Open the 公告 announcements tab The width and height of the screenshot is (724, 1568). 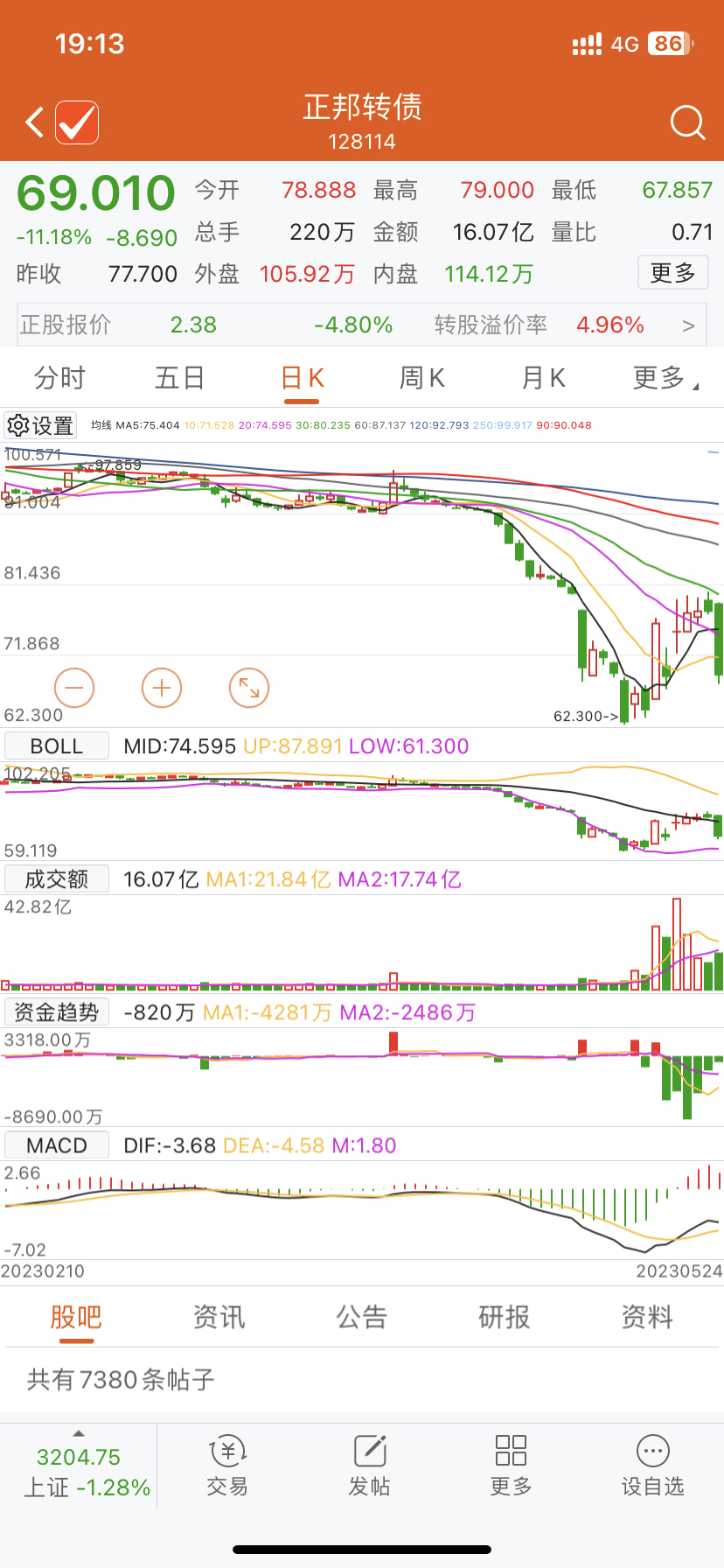click(361, 1317)
